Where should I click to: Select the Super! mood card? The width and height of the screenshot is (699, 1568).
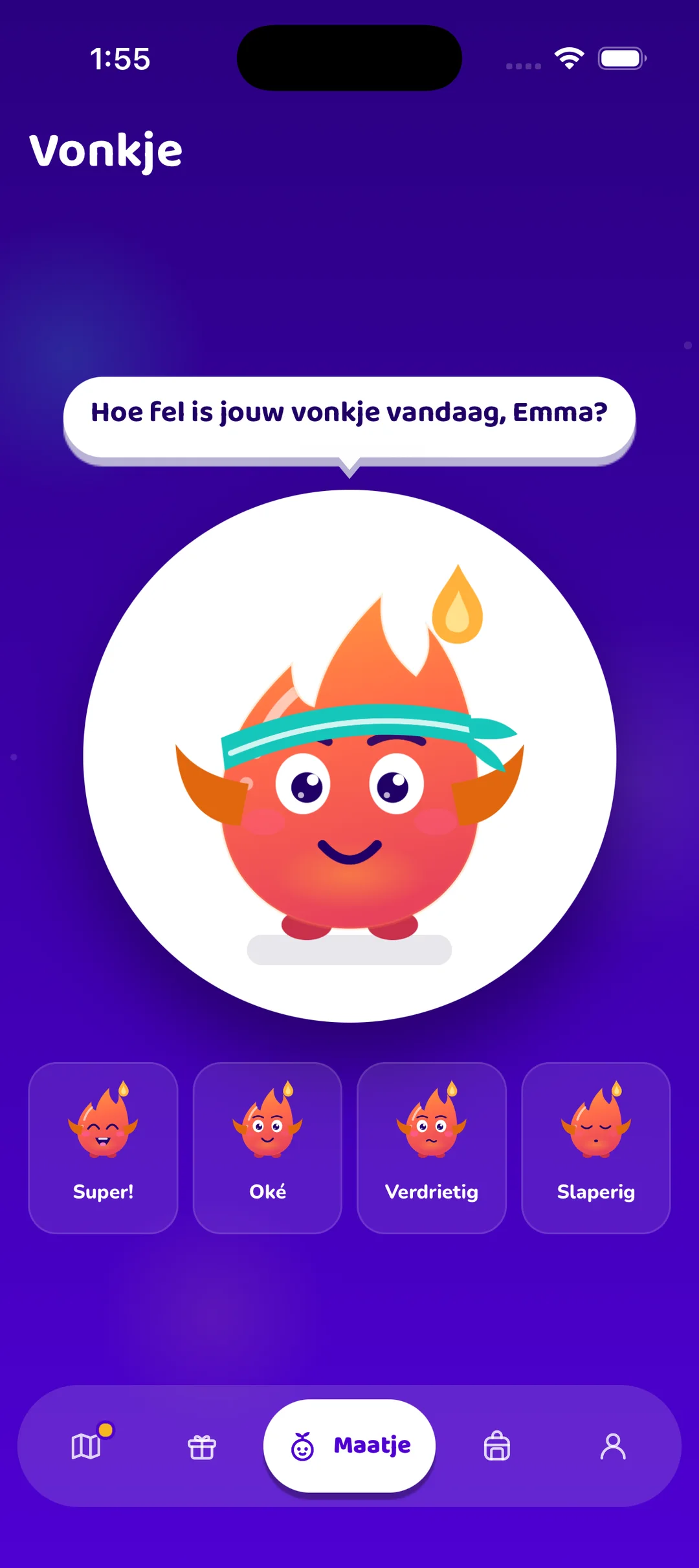click(103, 1148)
